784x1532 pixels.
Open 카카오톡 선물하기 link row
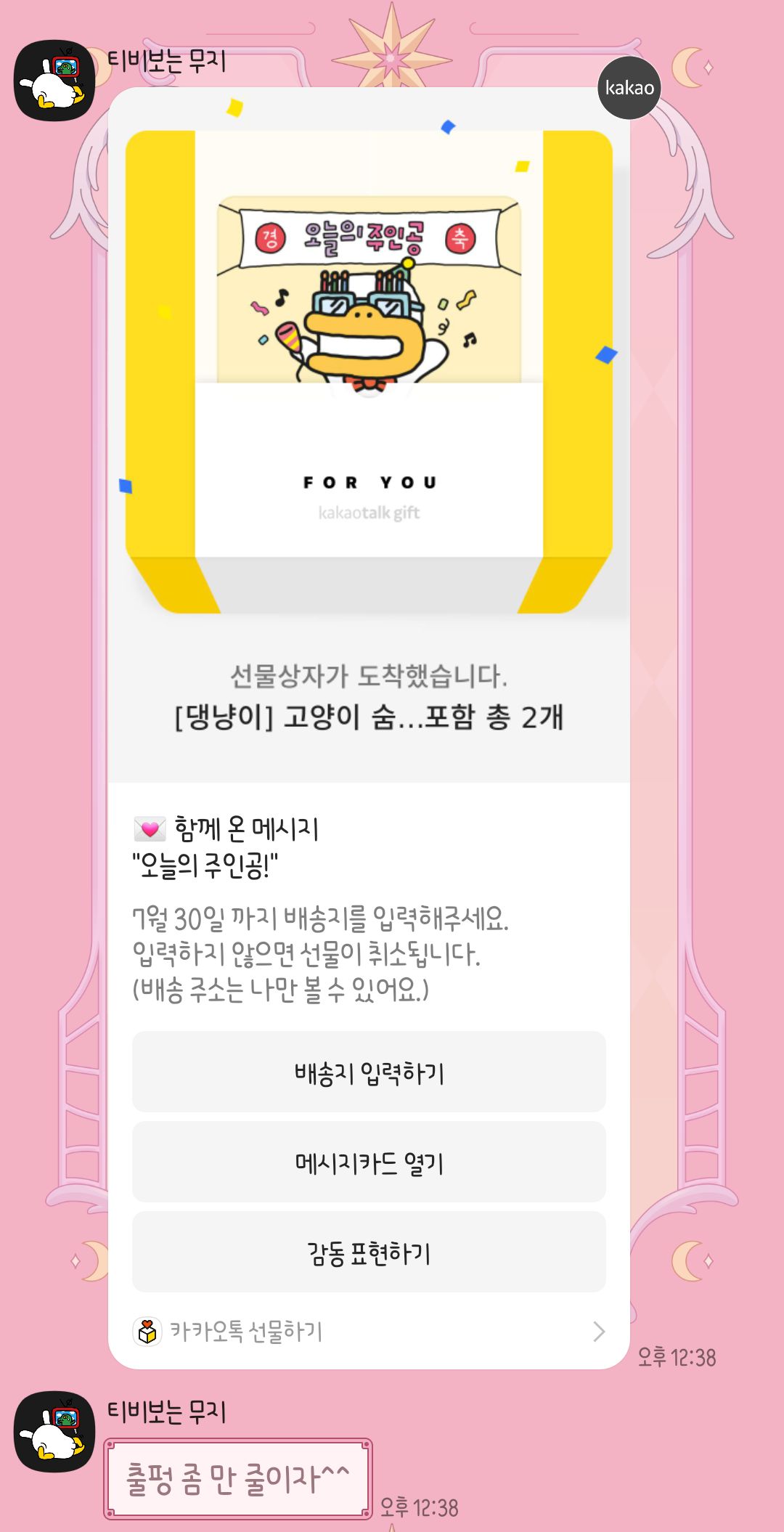369,1332
